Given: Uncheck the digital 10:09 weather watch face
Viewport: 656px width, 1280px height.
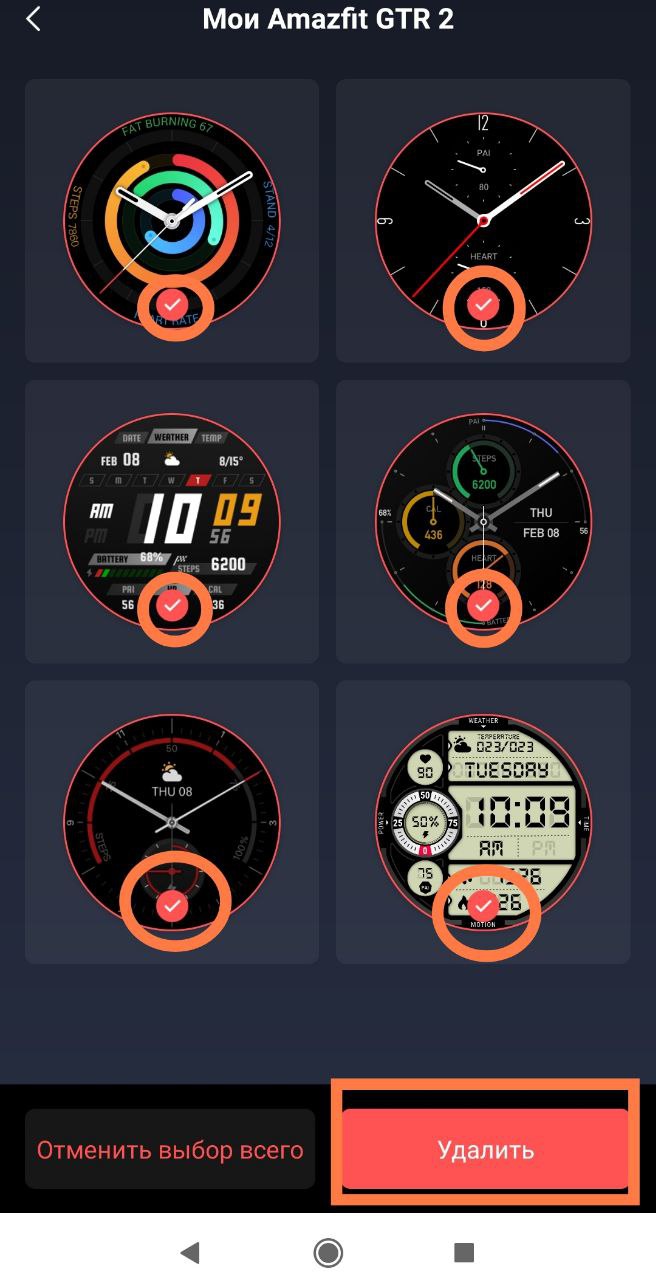Looking at the screenshot, I should 172,605.
